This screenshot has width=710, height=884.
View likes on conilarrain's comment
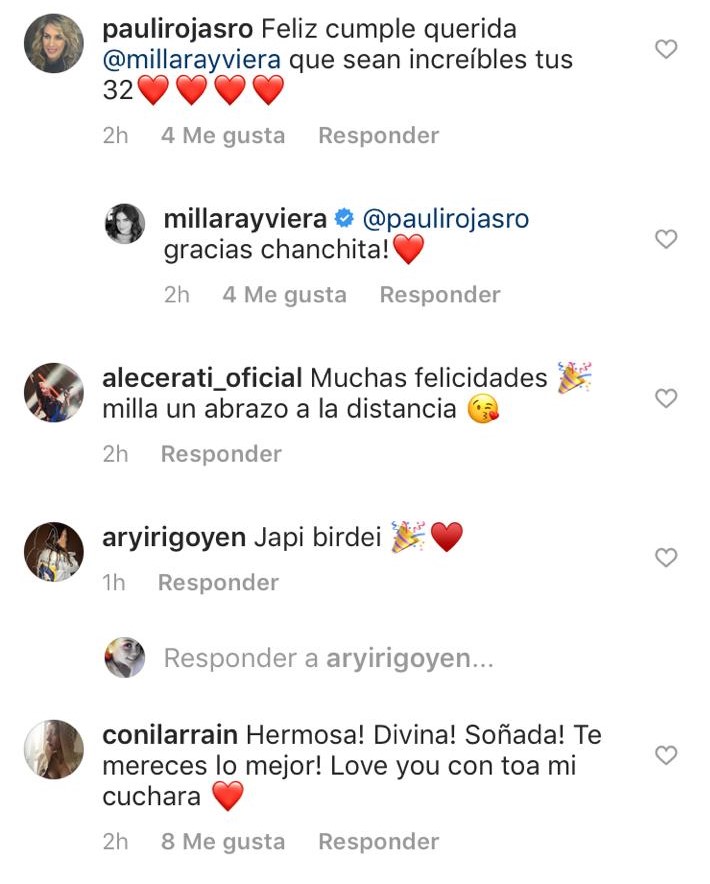coord(222,842)
